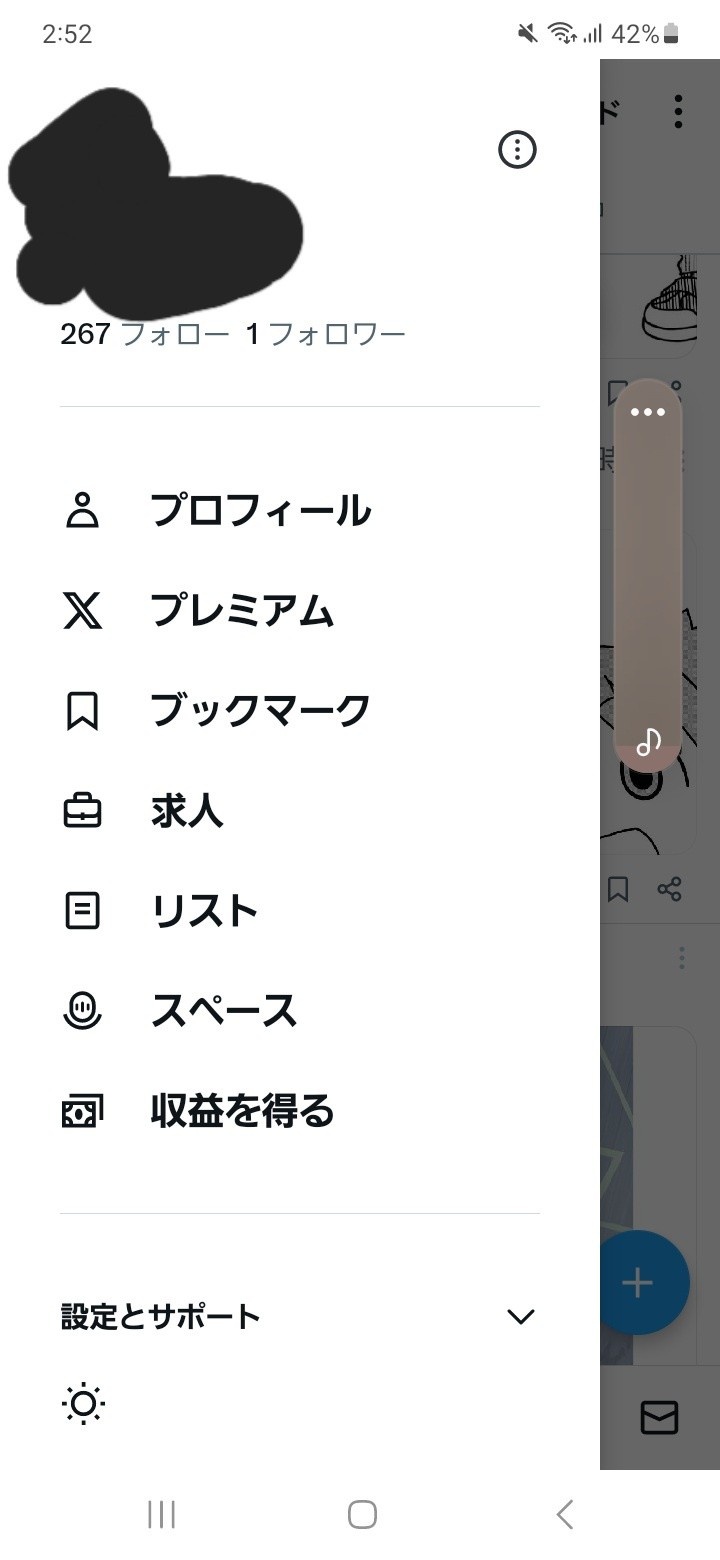Open 求人 job listings

click(187, 811)
